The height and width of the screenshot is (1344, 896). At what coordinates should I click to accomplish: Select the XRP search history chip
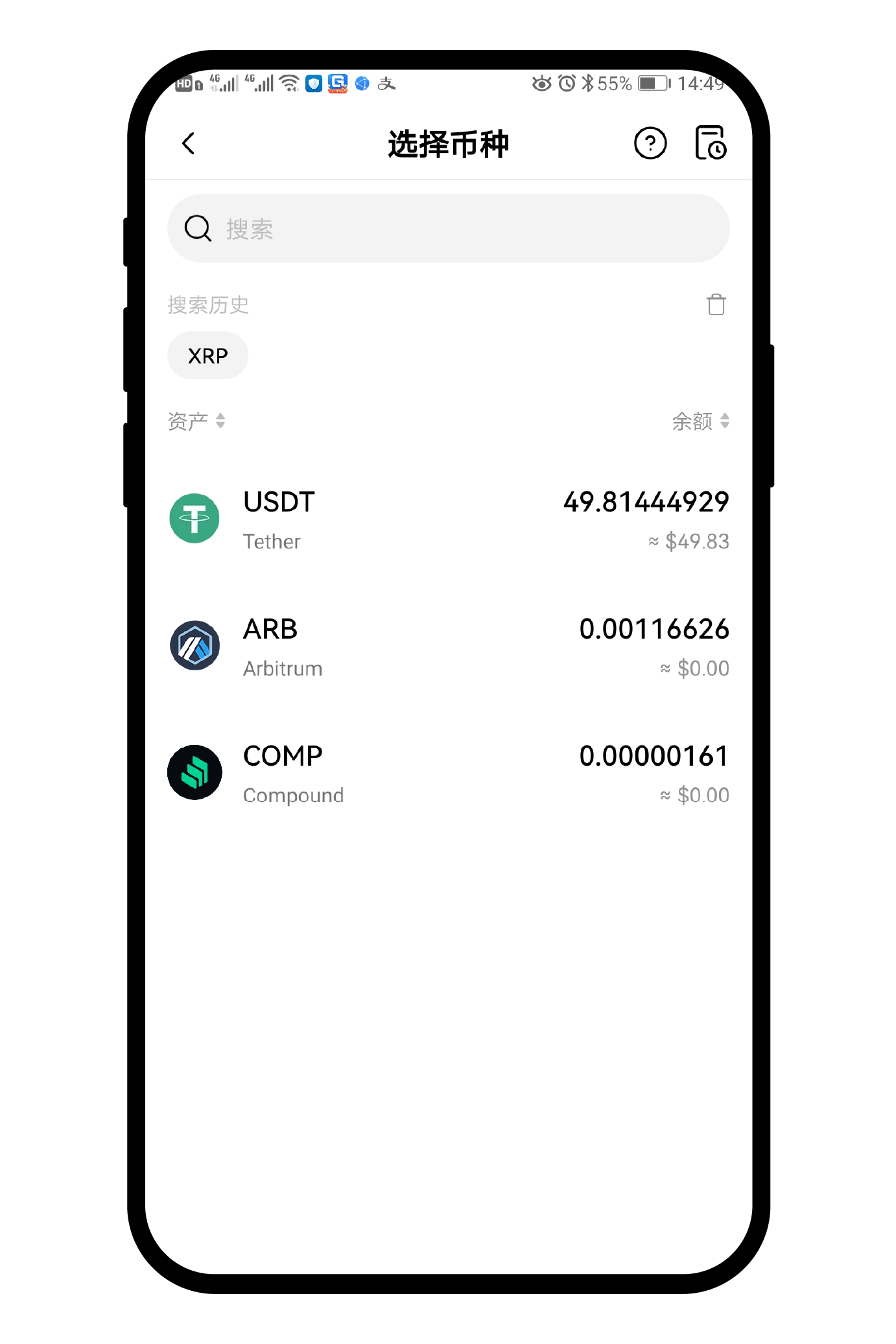[207, 355]
